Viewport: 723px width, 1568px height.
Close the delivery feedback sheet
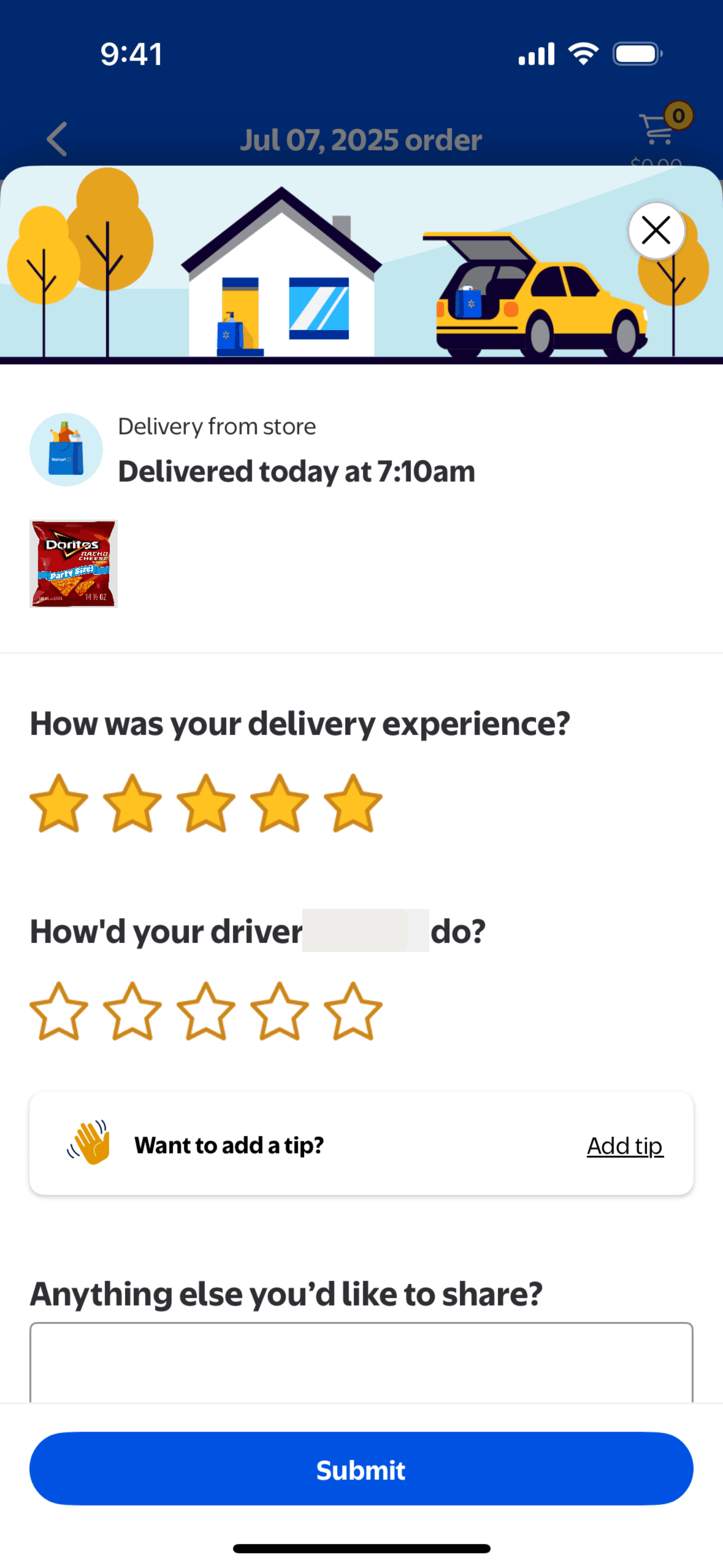(x=656, y=231)
